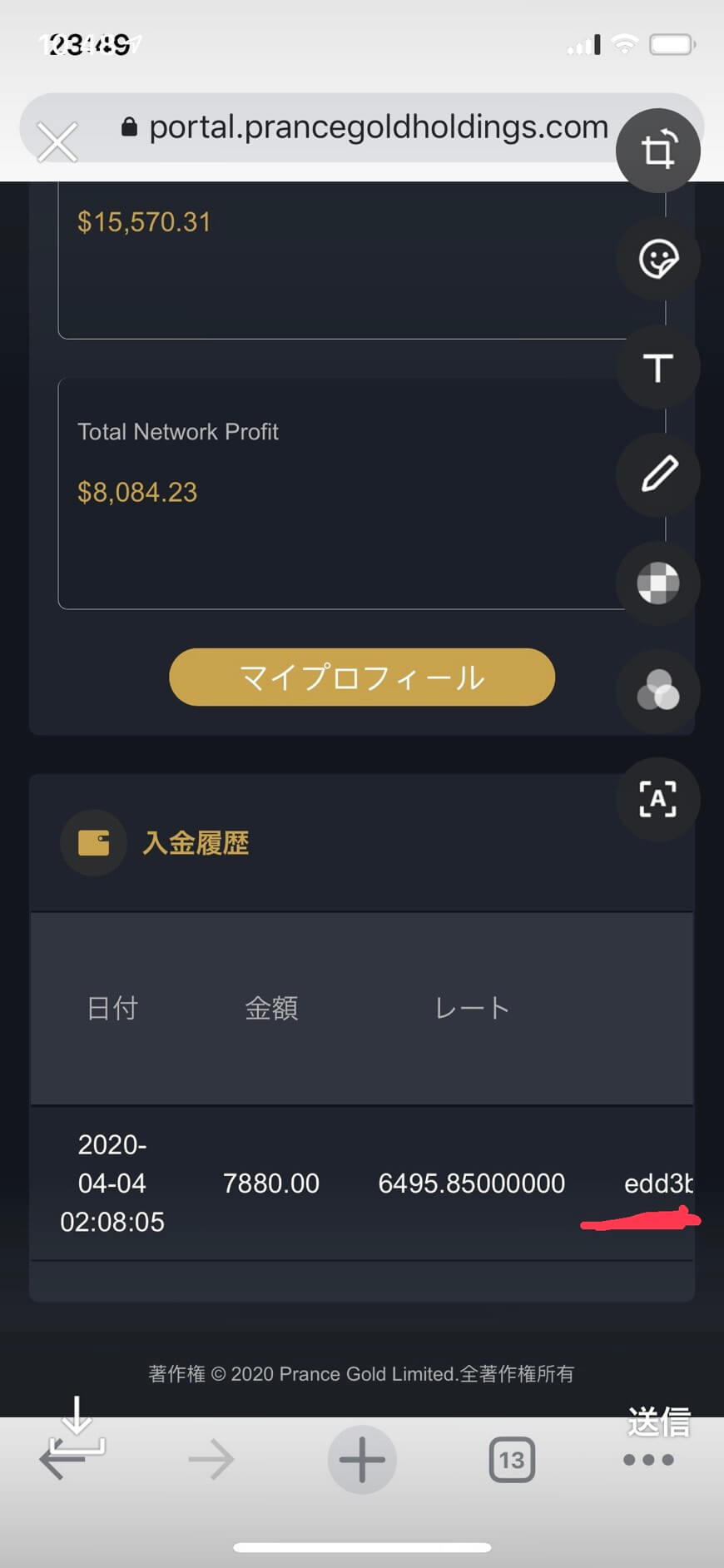
Task: Navigate forward using the right arrow
Action: point(211,1459)
